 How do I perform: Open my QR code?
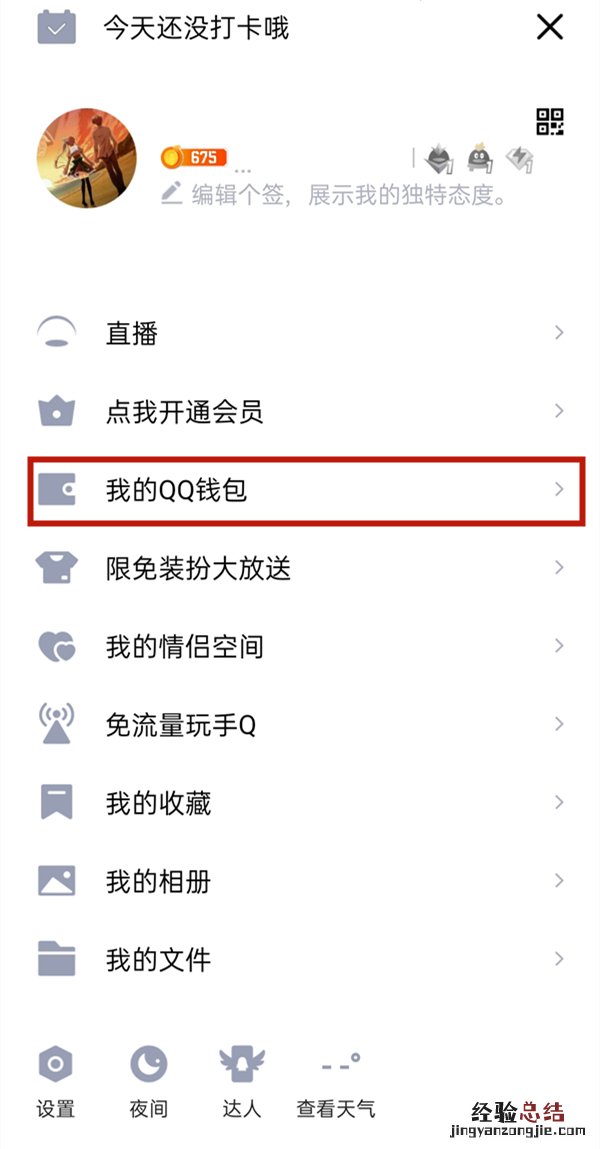click(550, 122)
